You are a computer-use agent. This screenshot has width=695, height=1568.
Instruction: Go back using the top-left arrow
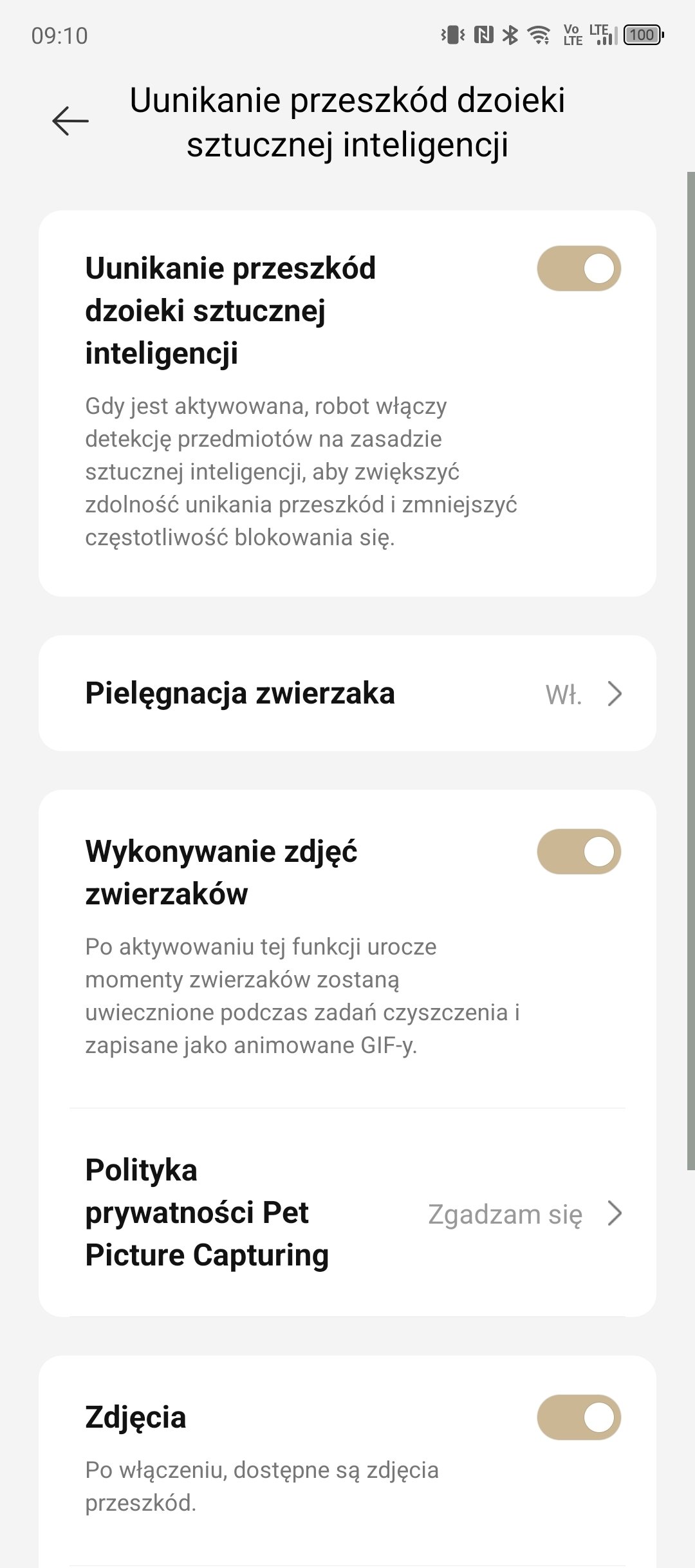coord(70,120)
